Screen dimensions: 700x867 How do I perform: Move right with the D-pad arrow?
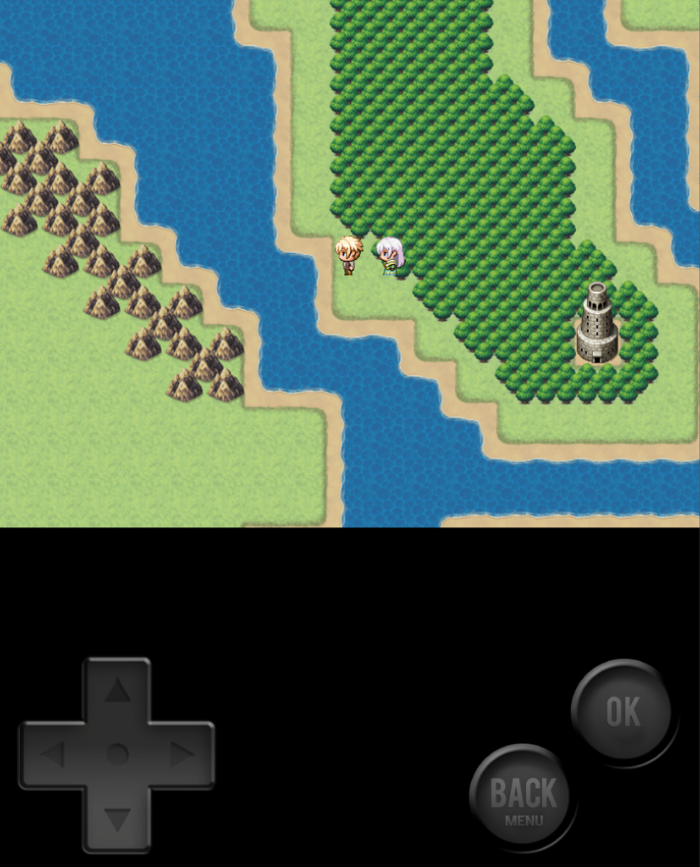[182, 755]
